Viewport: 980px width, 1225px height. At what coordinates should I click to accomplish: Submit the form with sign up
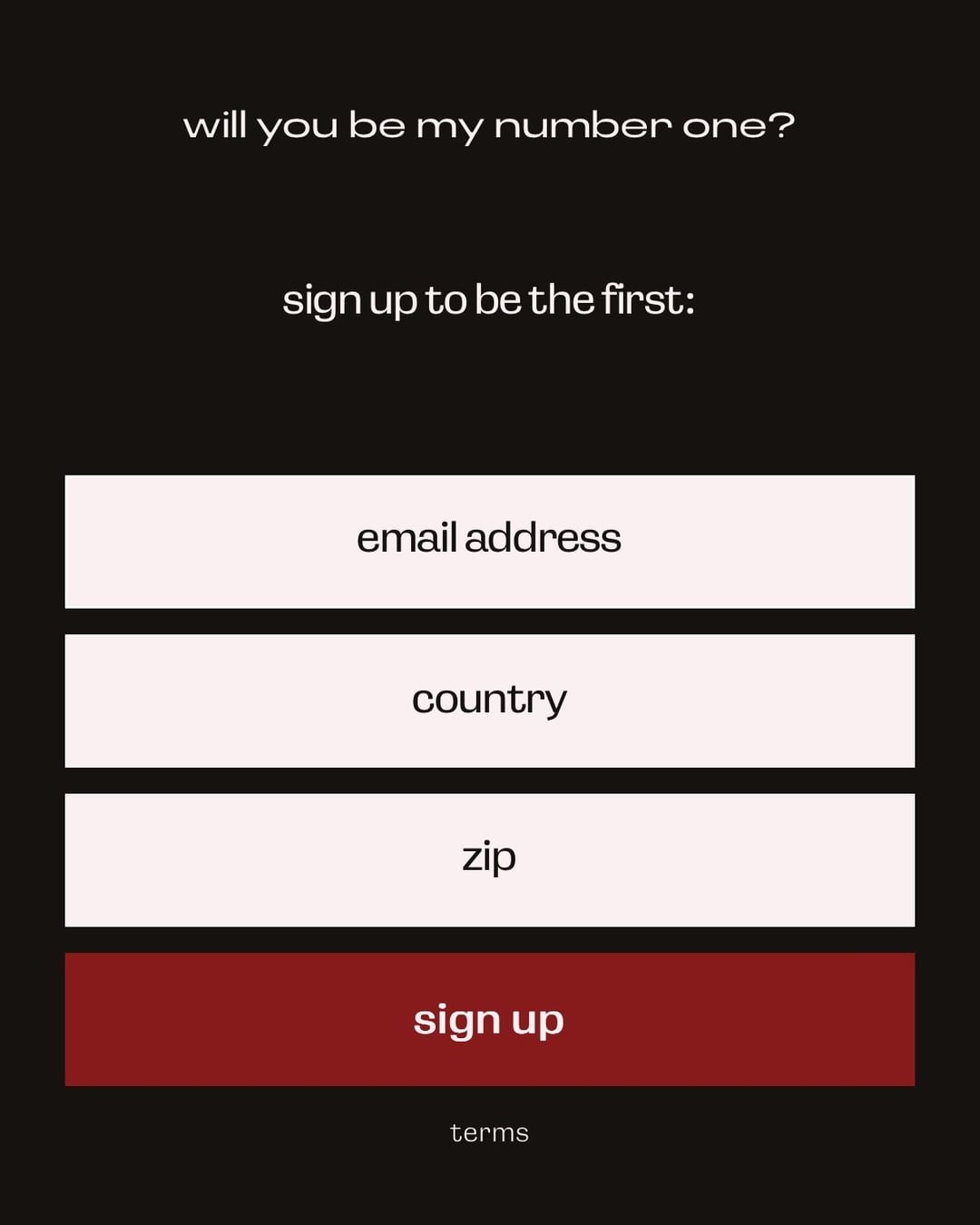[489, 1019]
